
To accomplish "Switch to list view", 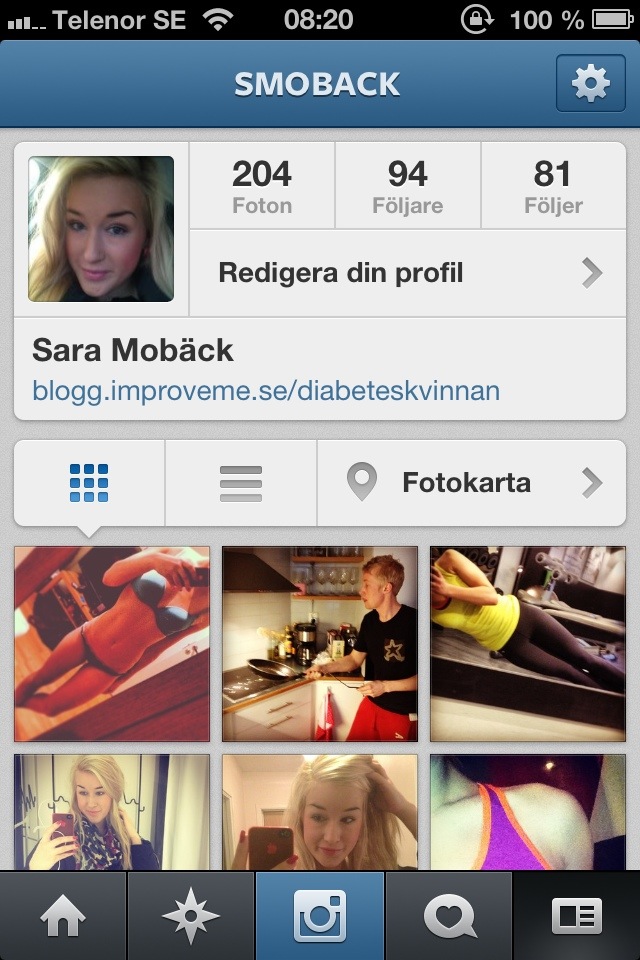I will click(240, 483).
